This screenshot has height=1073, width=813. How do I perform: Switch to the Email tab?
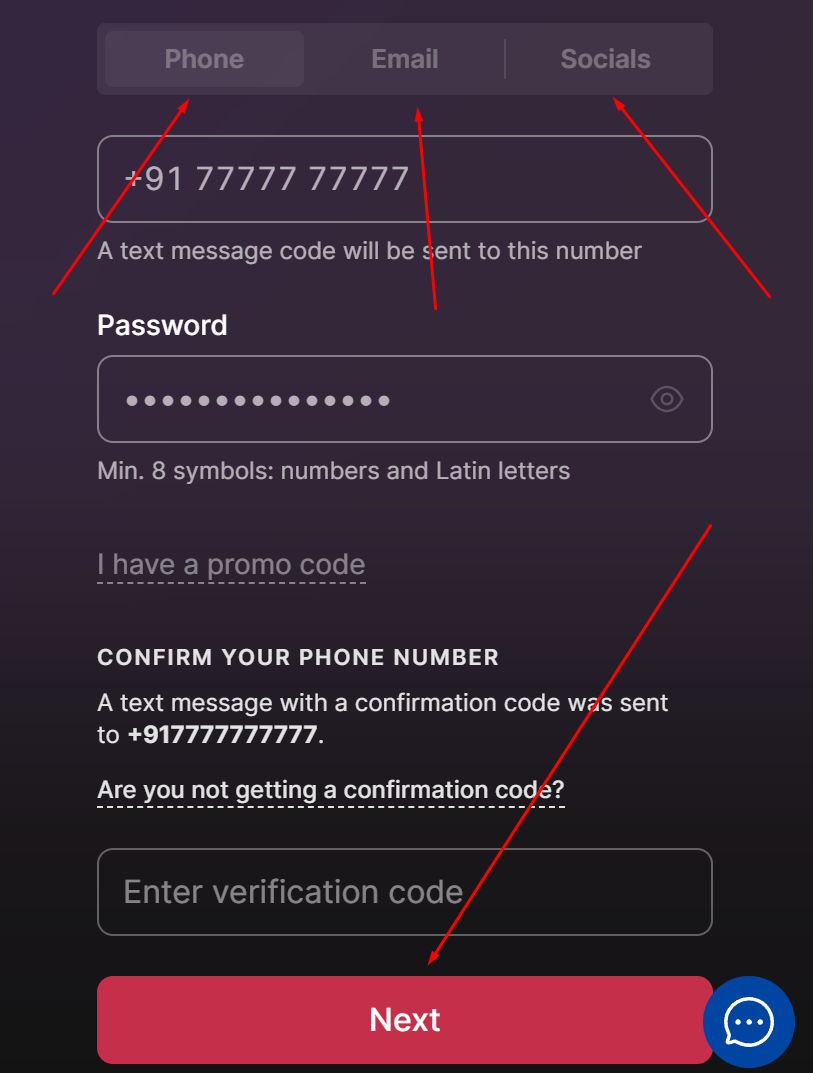404,59
